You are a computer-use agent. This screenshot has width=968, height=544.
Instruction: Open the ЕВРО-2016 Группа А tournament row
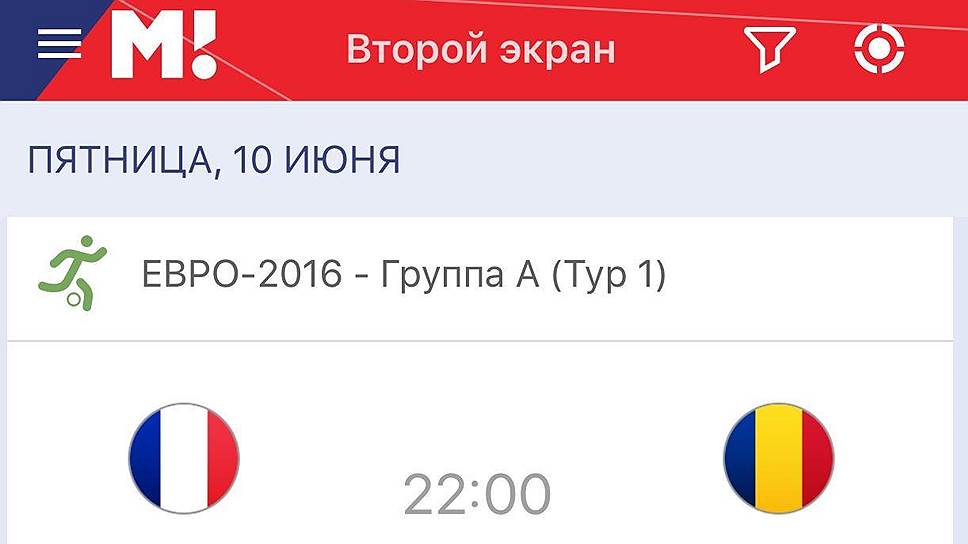pos(404,276)
